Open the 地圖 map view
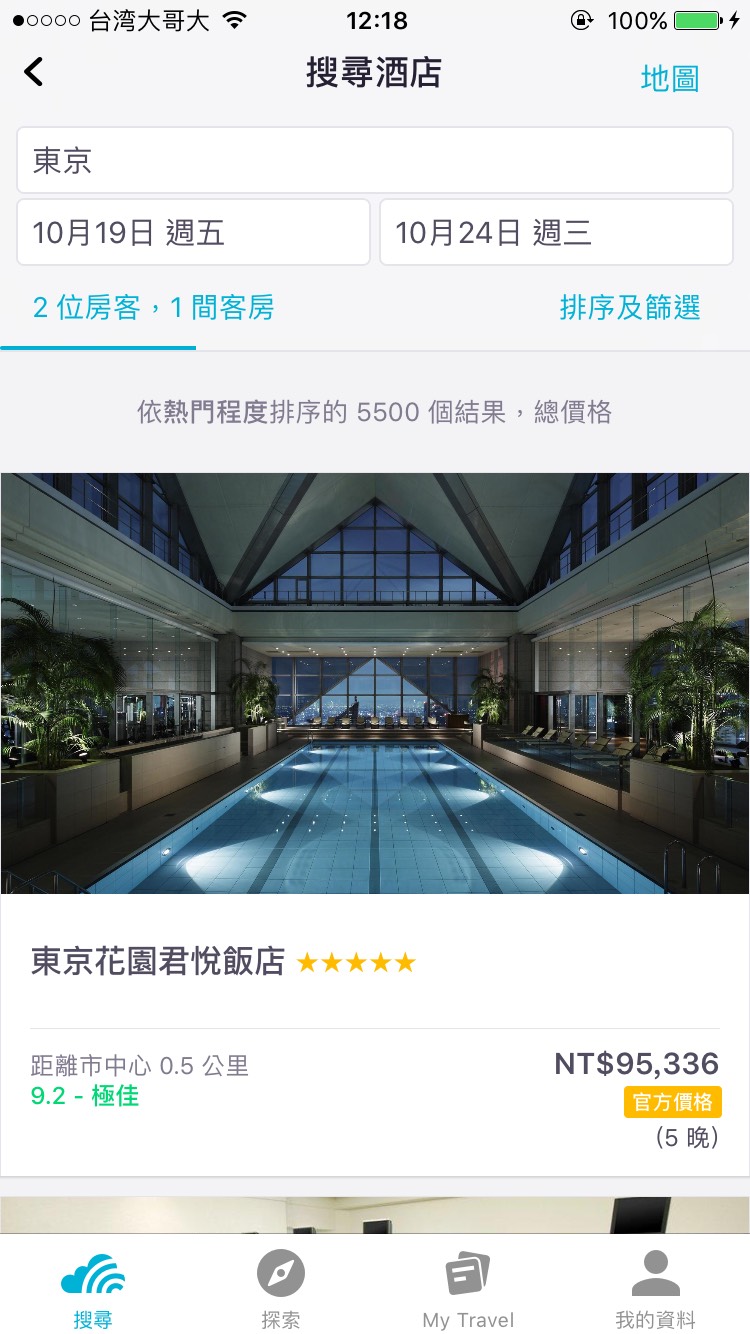 click(x=669, y=78)
